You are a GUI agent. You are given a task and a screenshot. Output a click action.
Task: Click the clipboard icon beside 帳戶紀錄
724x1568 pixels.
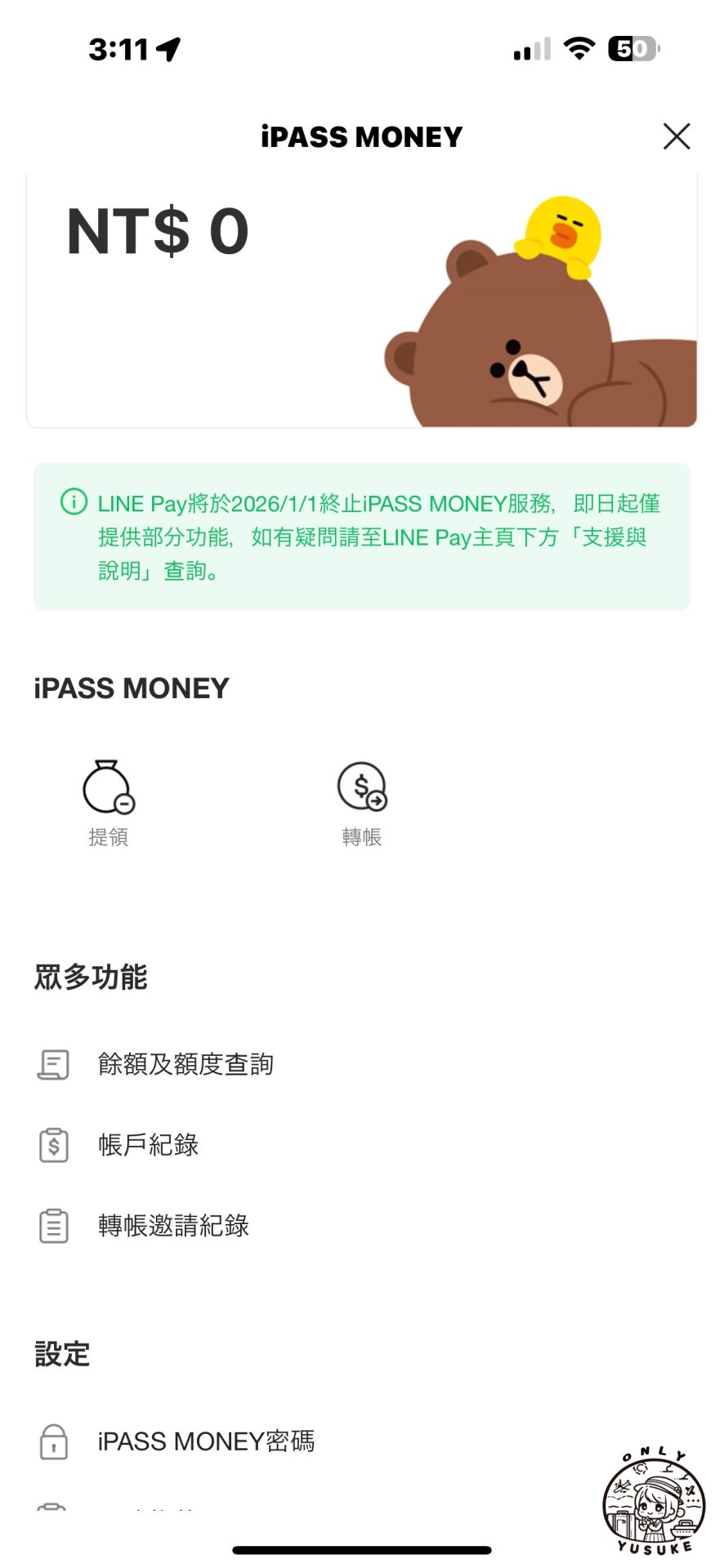53,1145
